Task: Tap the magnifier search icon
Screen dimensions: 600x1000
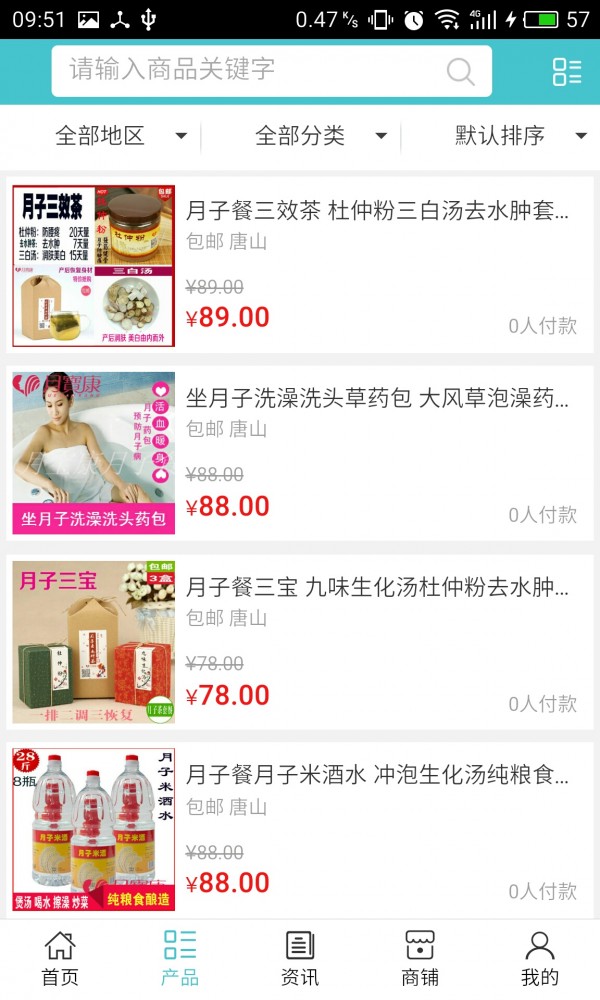Action: [x=460, y=71]
